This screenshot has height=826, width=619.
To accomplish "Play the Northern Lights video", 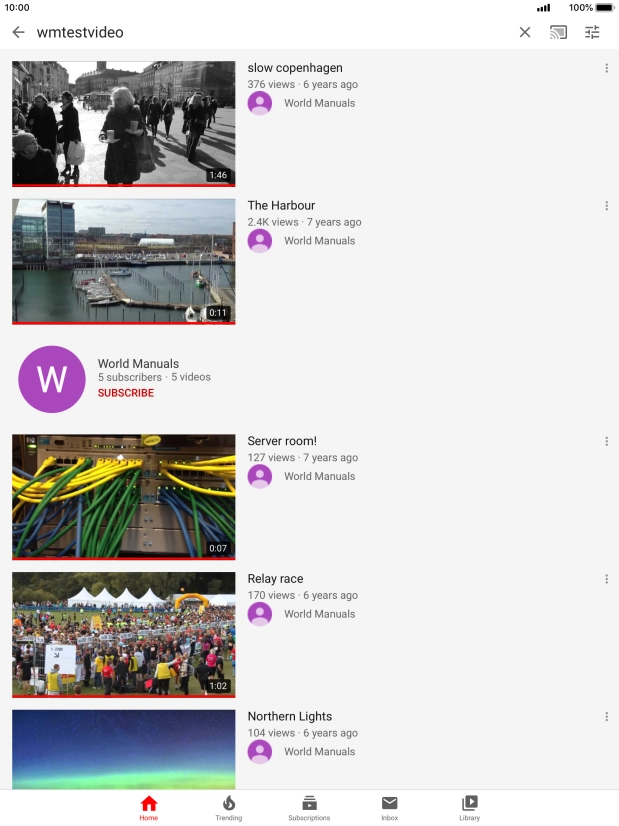I will click(123, 750).
